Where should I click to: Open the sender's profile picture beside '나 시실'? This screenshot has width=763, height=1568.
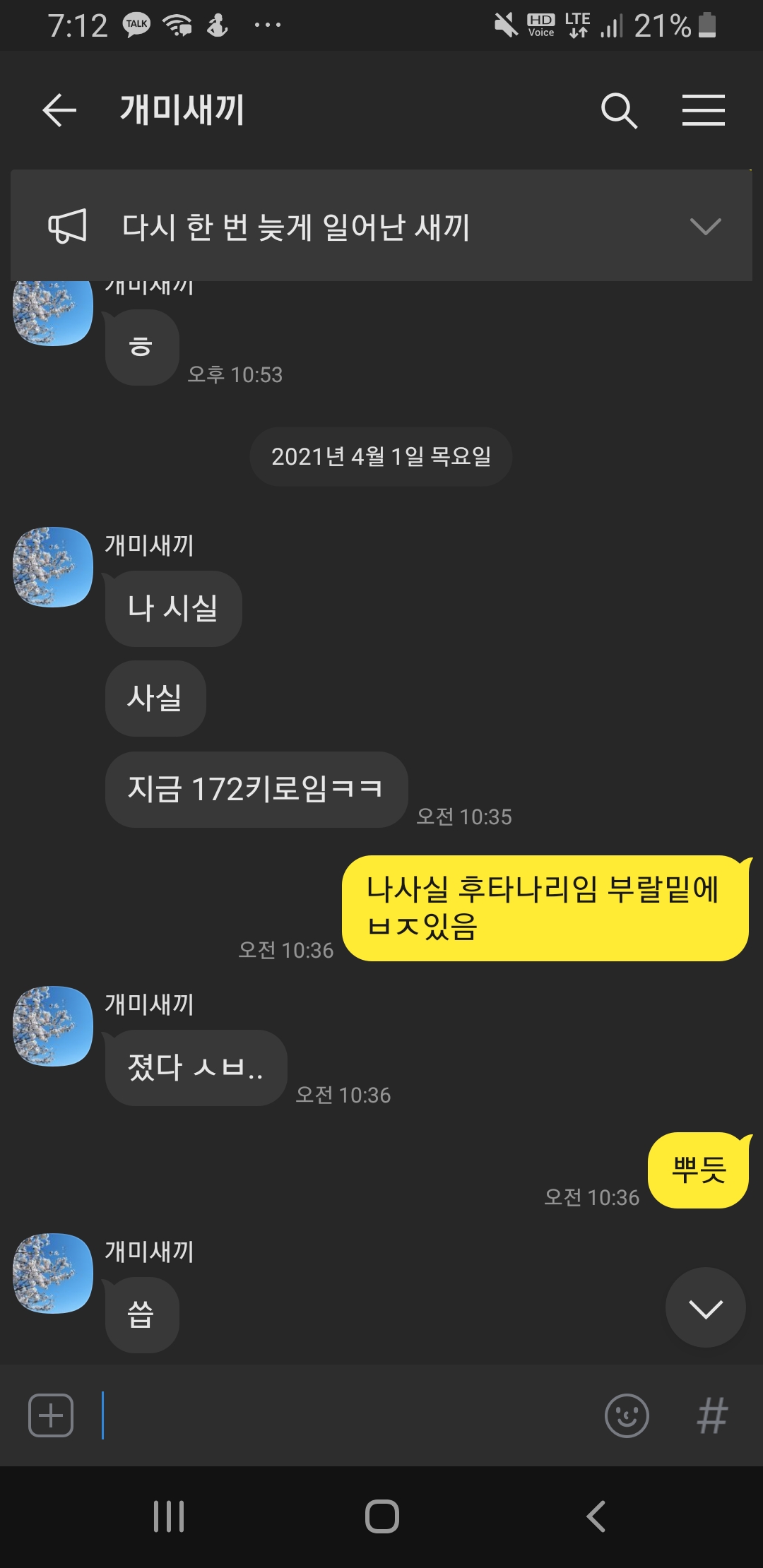(53, 566)
